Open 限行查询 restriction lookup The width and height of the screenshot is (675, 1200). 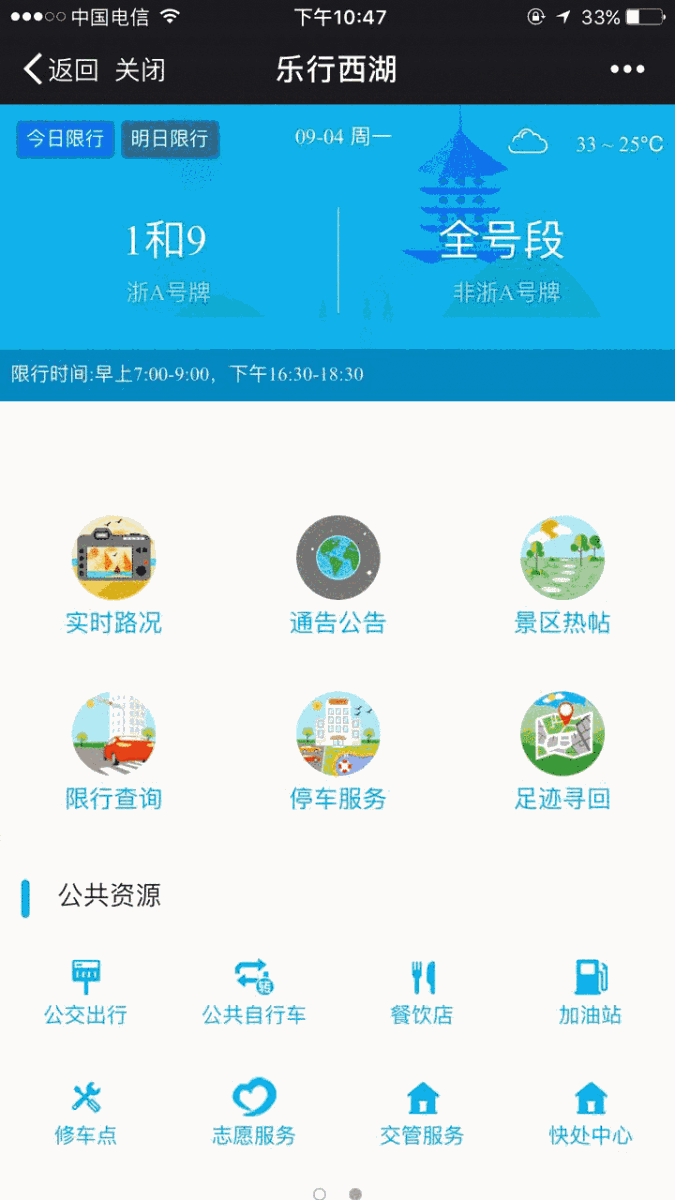click(114, 751)
